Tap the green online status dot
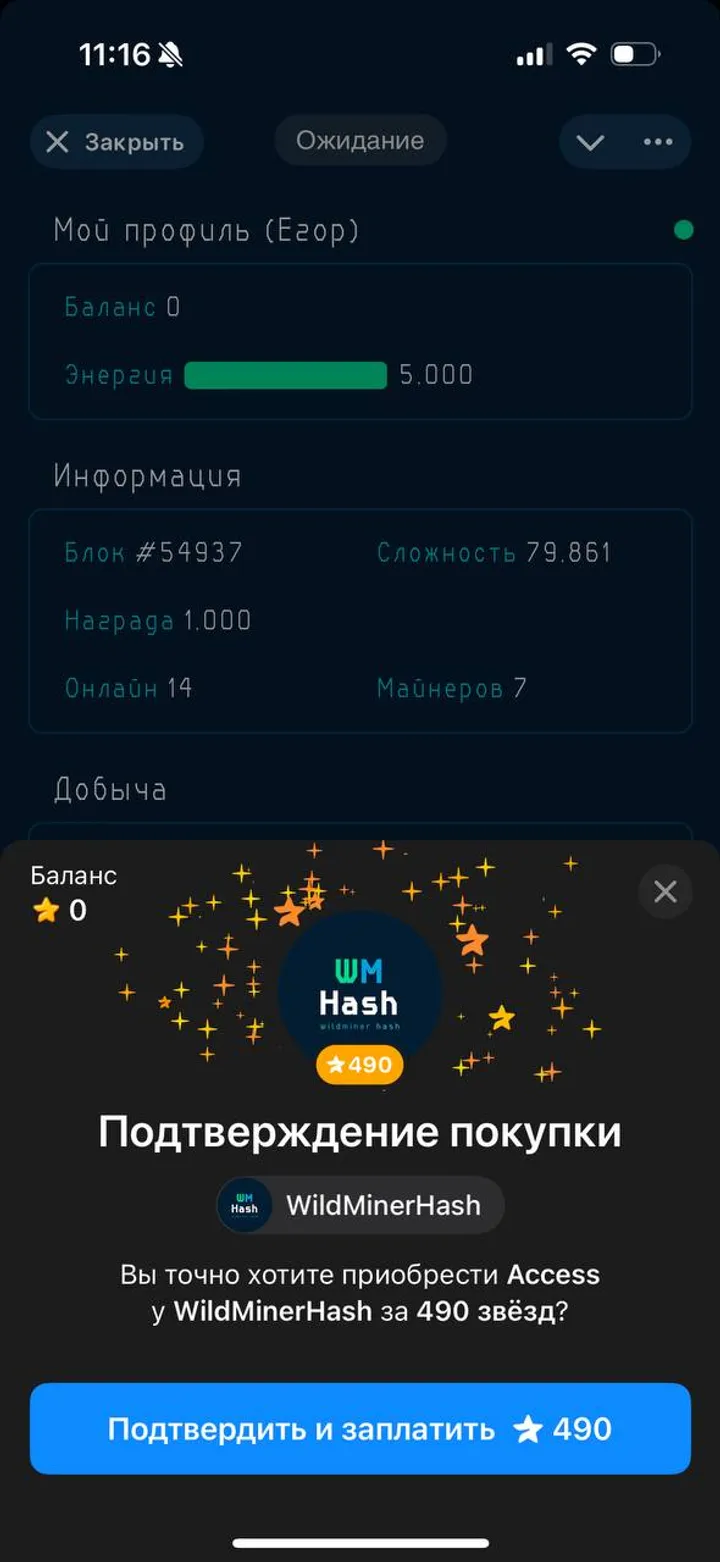 point(684,230)
